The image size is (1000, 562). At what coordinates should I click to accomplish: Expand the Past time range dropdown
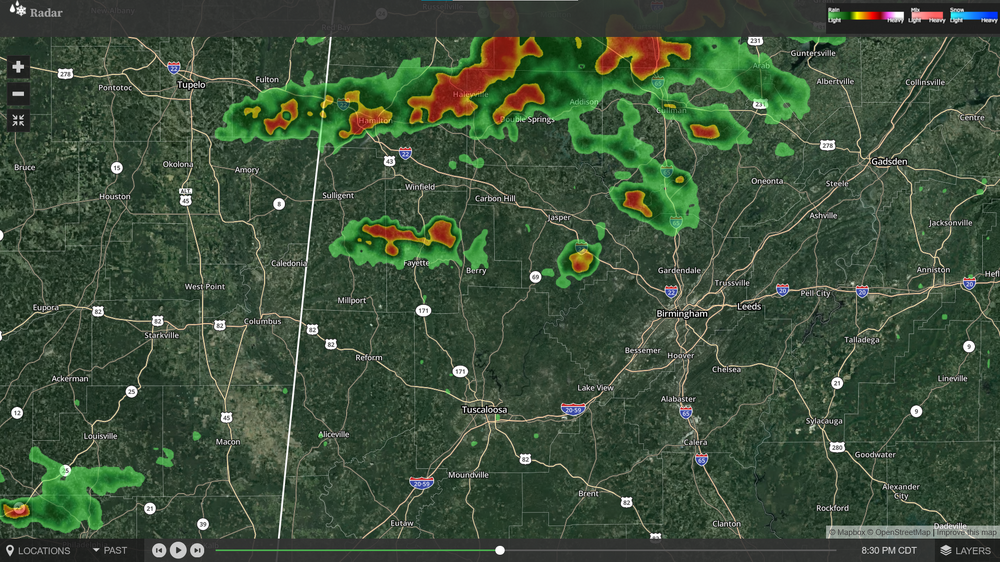[109, 550]
